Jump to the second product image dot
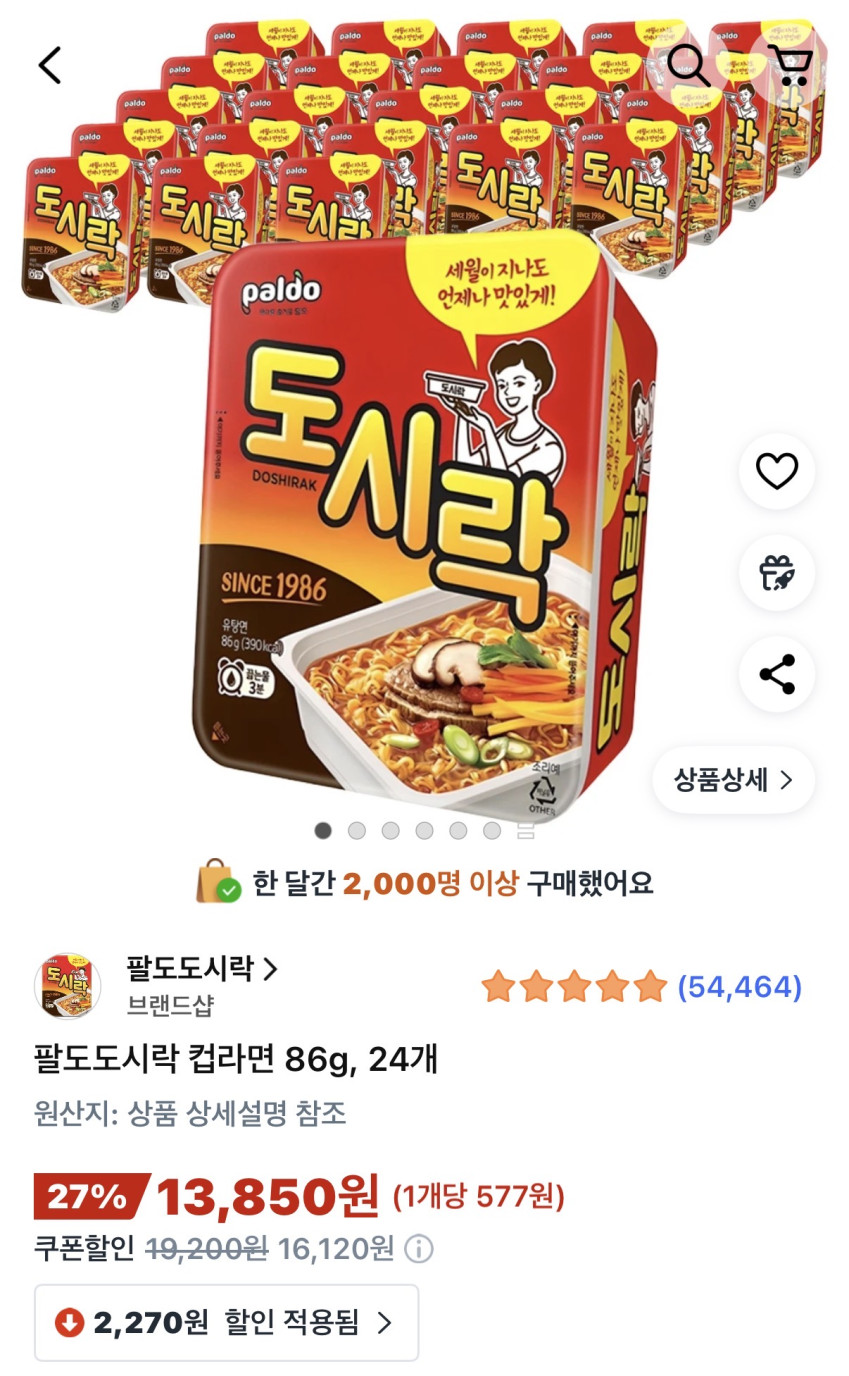The image size is (849, 1376). tap(357, 830)
